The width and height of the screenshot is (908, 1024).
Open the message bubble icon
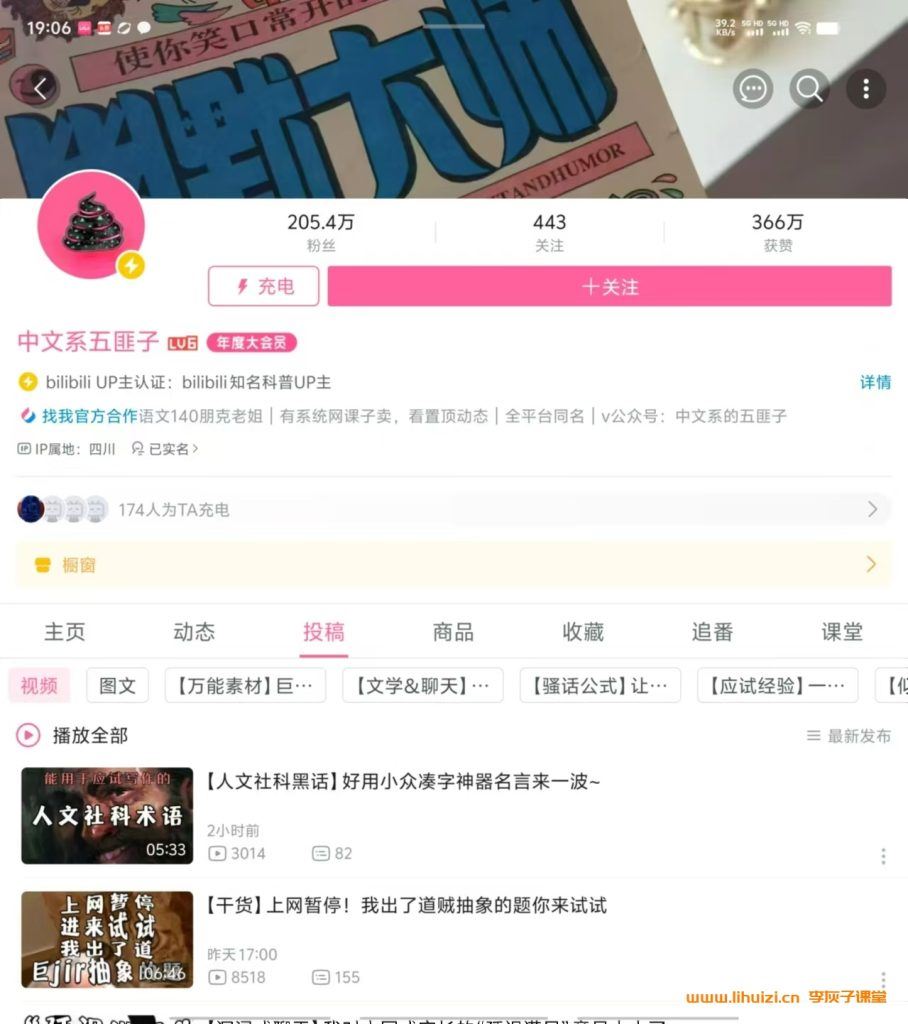pos(752,89)
